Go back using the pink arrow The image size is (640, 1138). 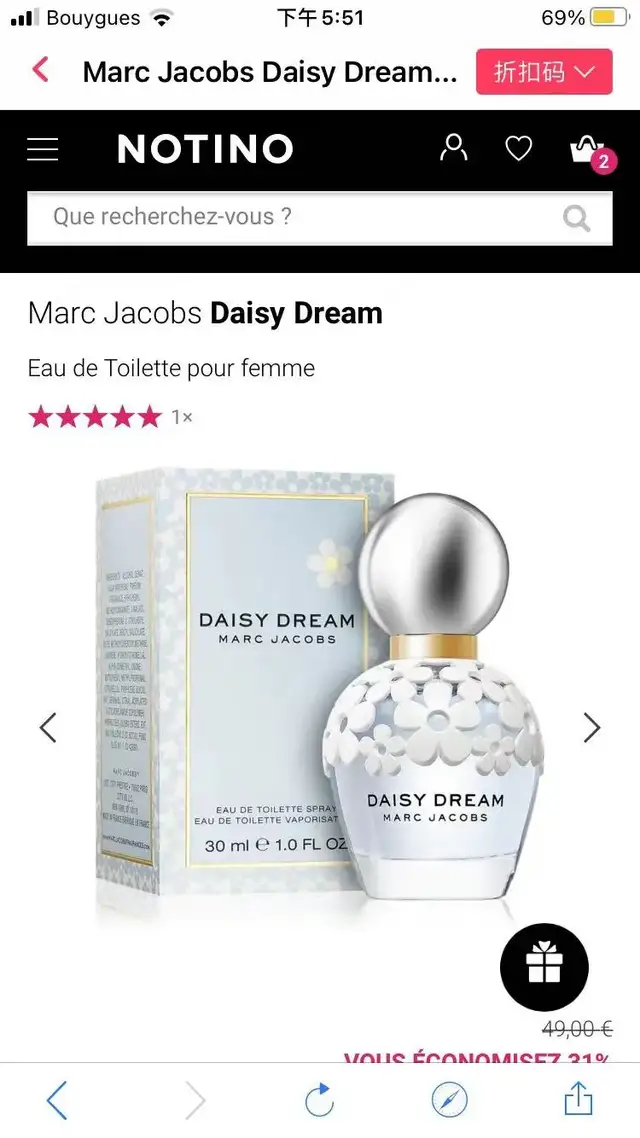40,71
